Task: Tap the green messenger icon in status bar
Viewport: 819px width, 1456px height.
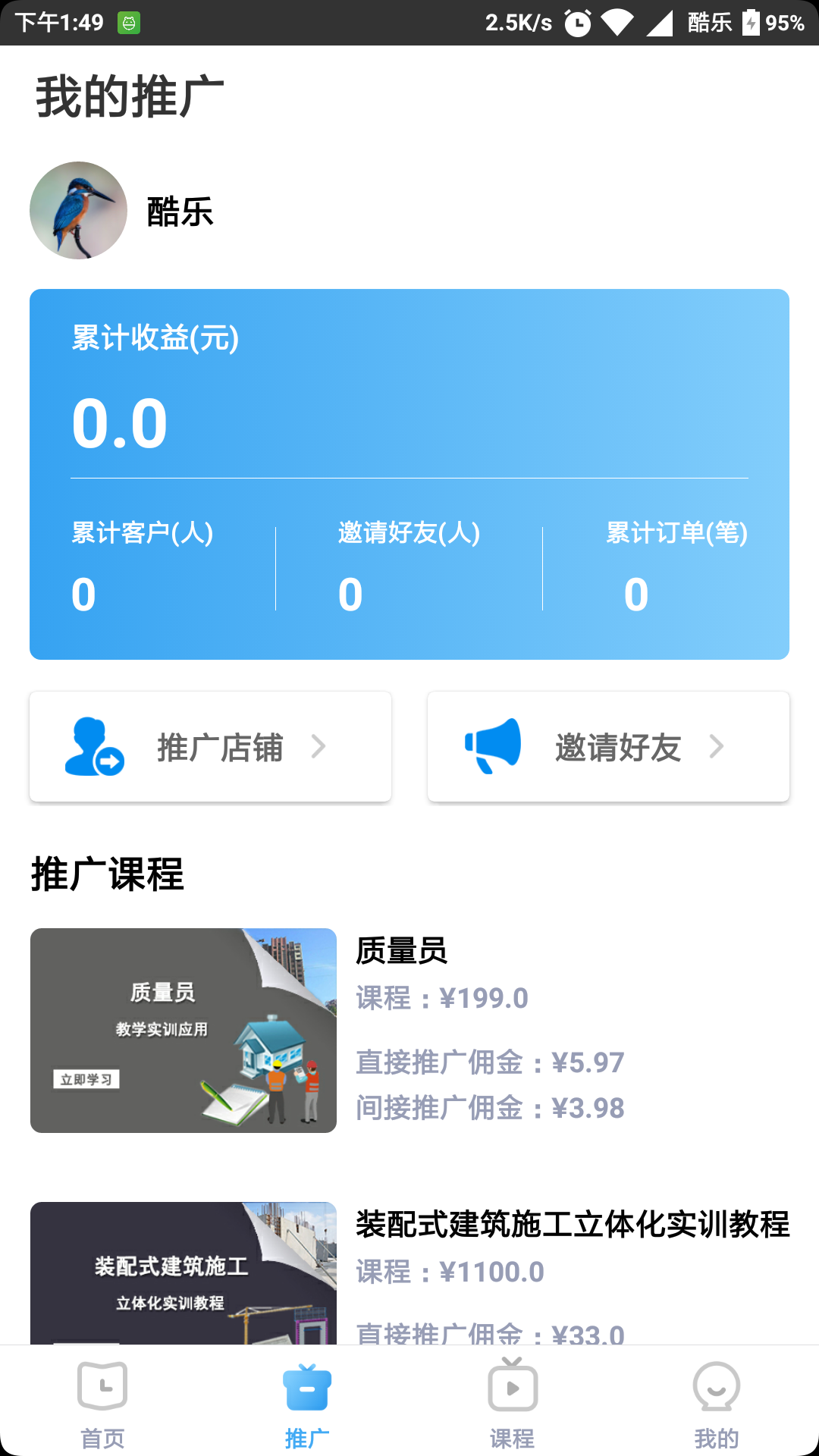Action: coord(130,22)
